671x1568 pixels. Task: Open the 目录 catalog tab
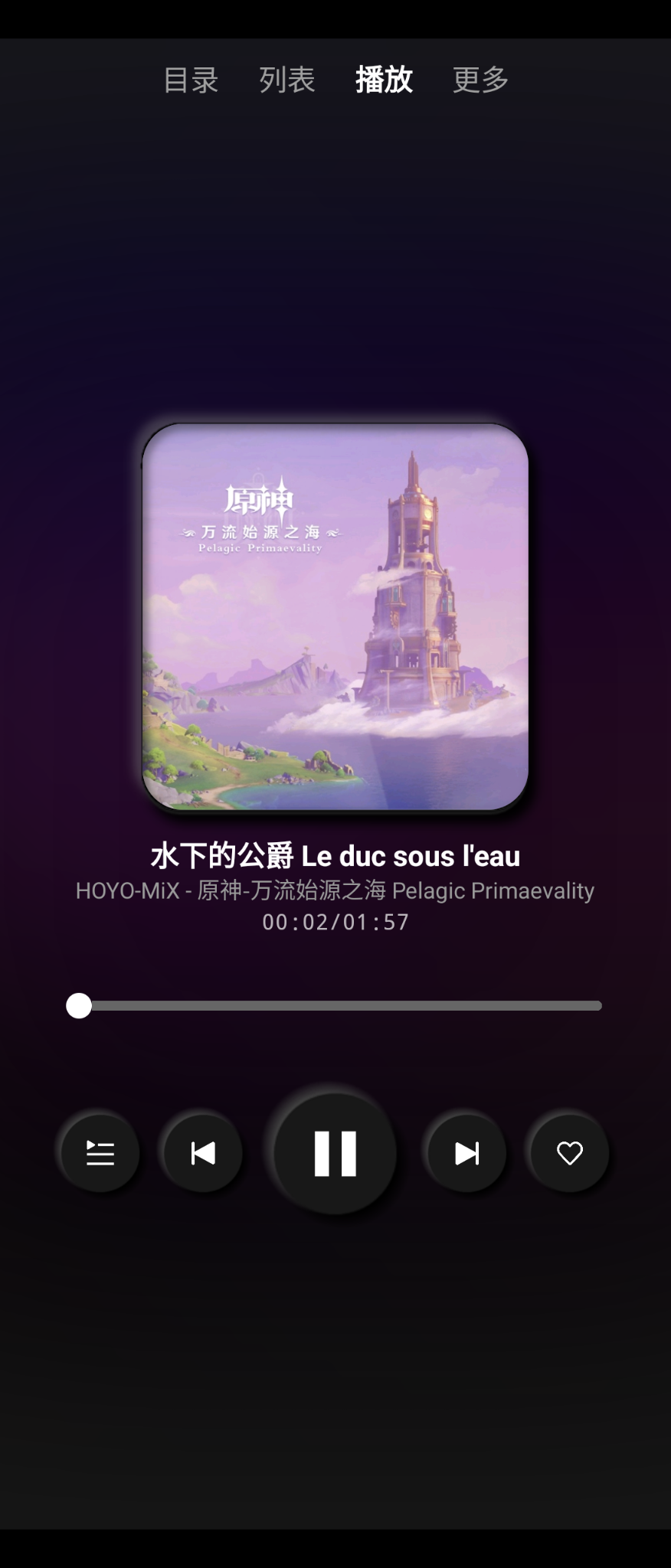tap(191, 80)
